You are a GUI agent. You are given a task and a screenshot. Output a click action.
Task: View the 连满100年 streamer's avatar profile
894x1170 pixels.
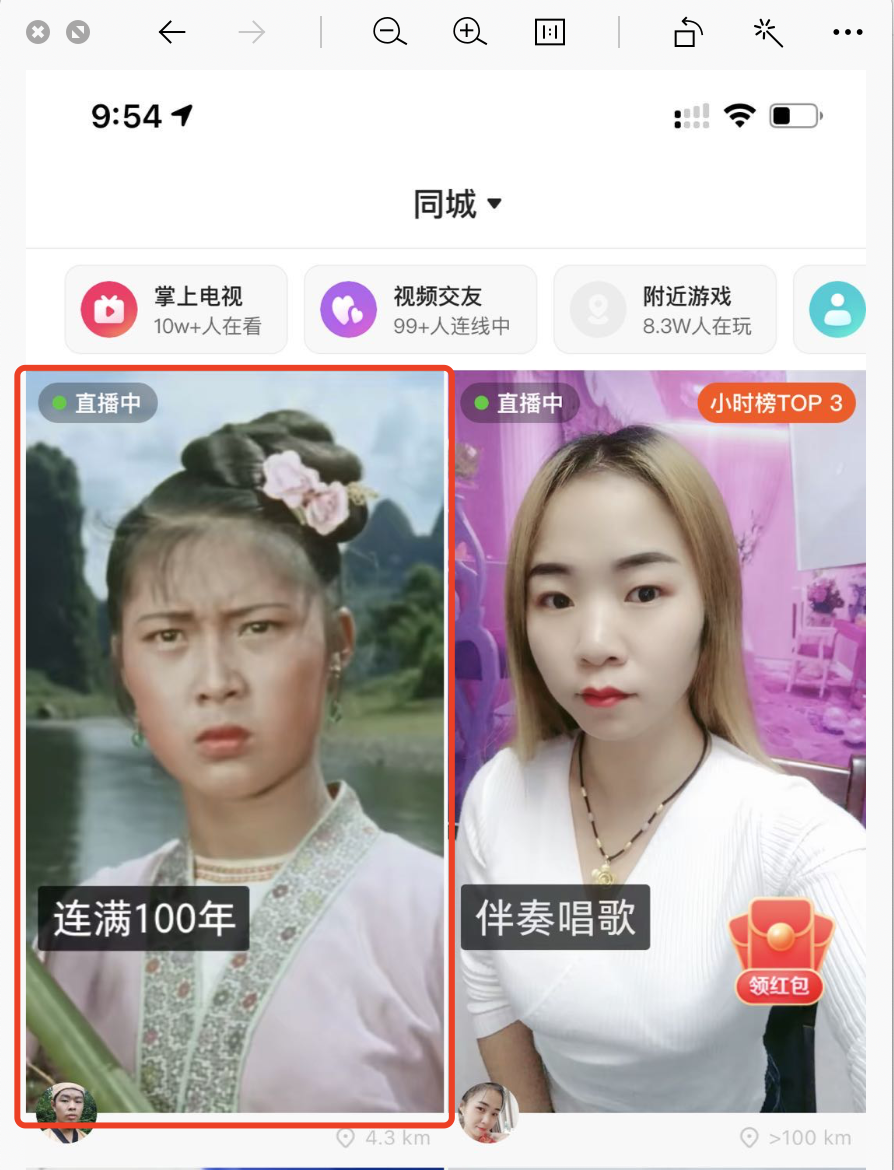pos(66,1111)
